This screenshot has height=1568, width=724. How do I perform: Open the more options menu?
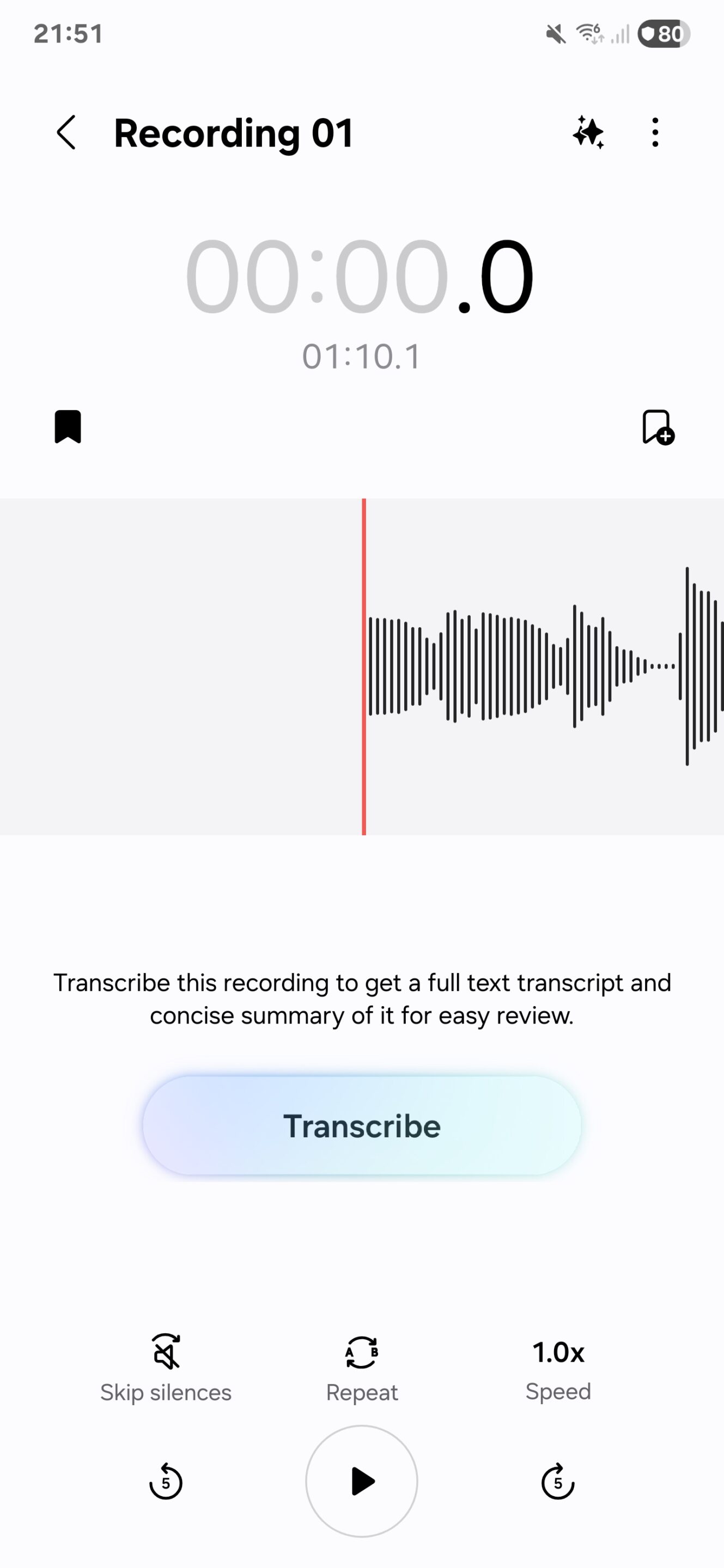tap(655, 132)
